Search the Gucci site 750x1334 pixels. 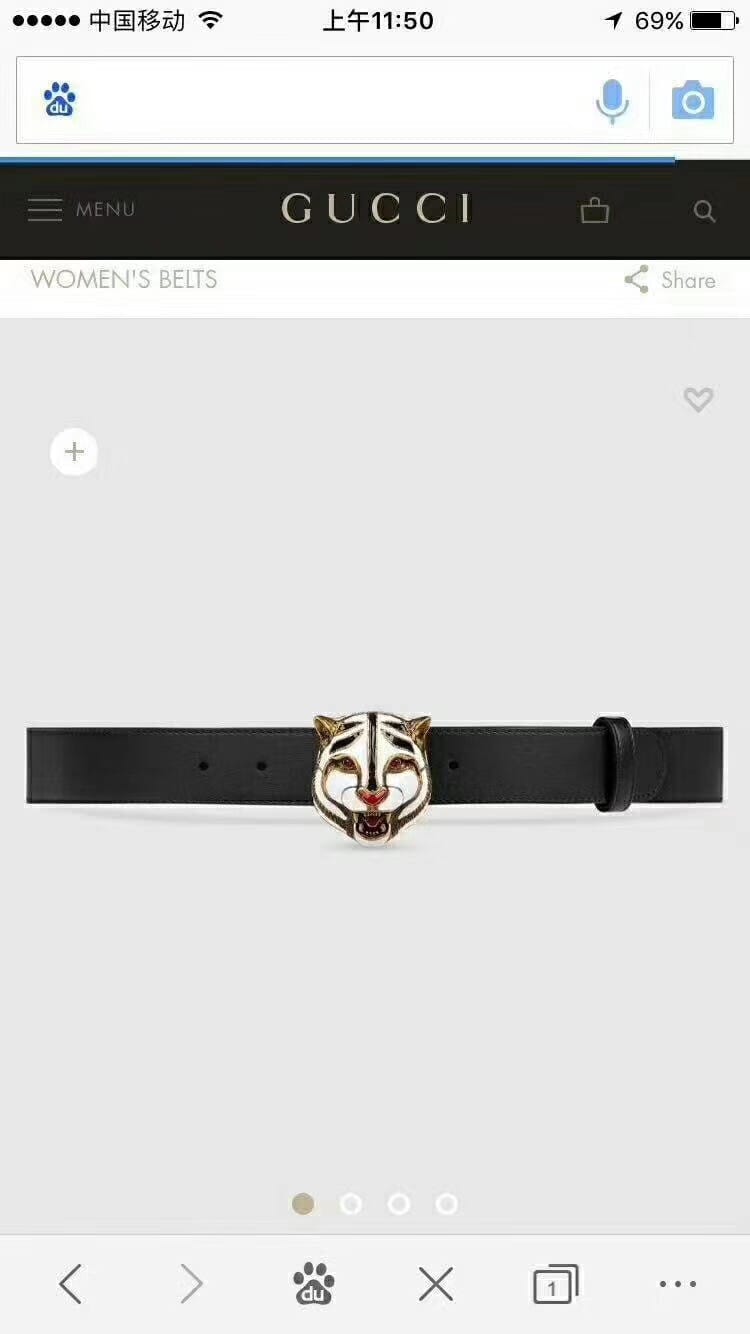point(705,211)
